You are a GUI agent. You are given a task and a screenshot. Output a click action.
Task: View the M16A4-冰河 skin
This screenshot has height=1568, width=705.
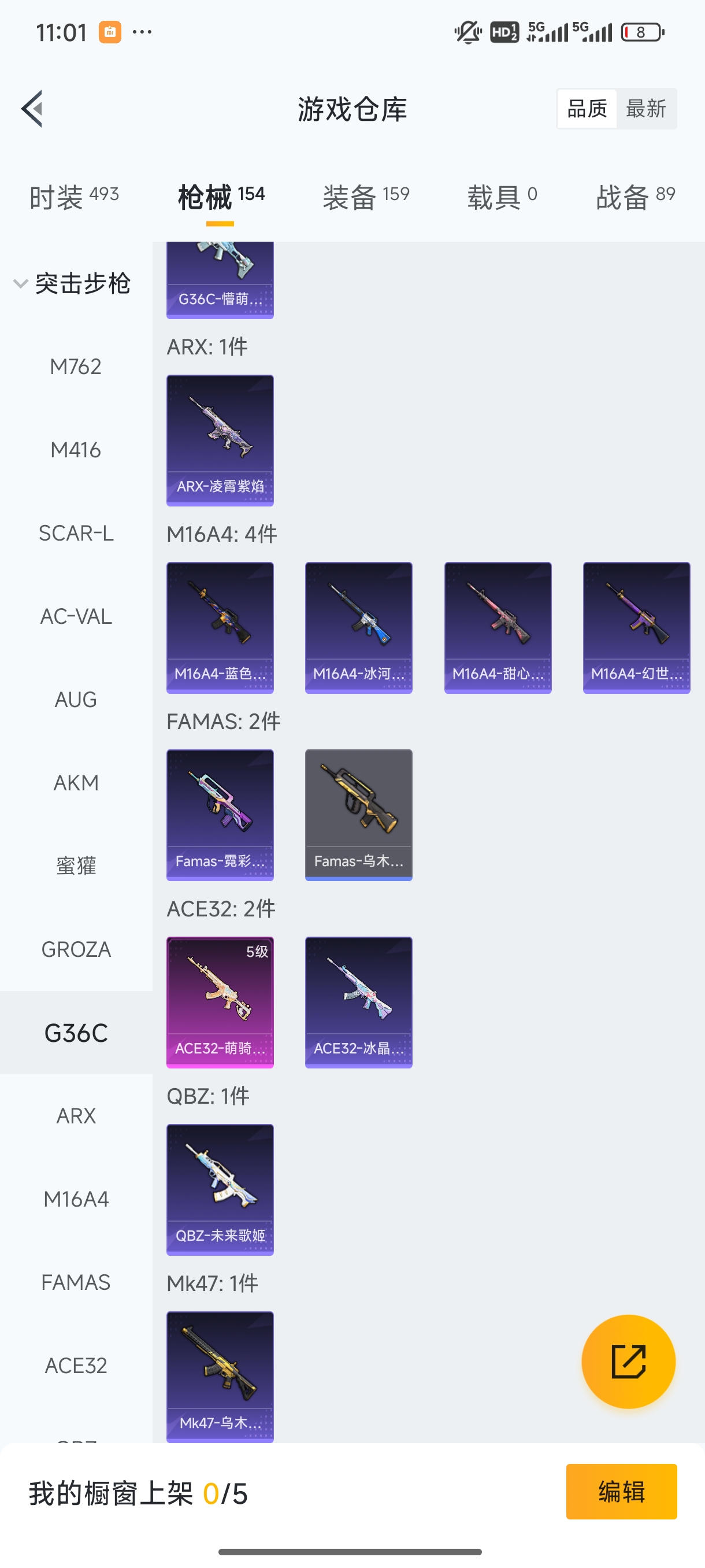[x=358, y=627]
